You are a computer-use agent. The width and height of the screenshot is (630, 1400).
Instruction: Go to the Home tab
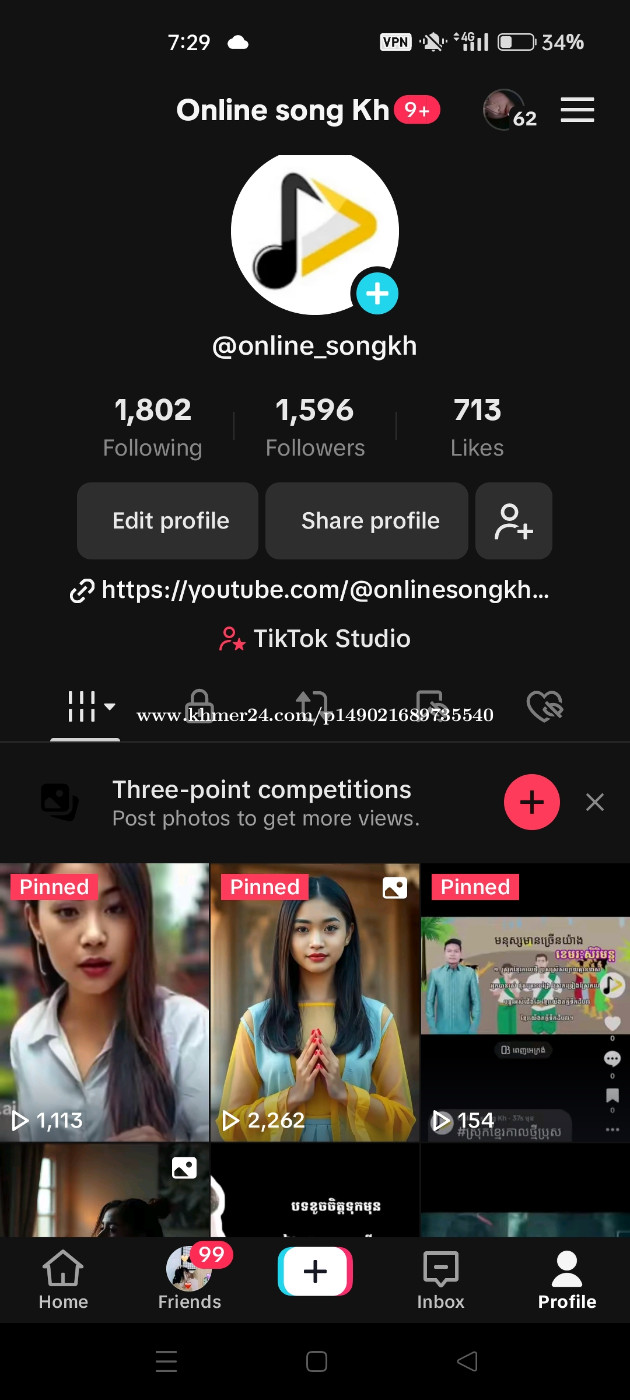pyautogui.click(x=63, y=1281)
